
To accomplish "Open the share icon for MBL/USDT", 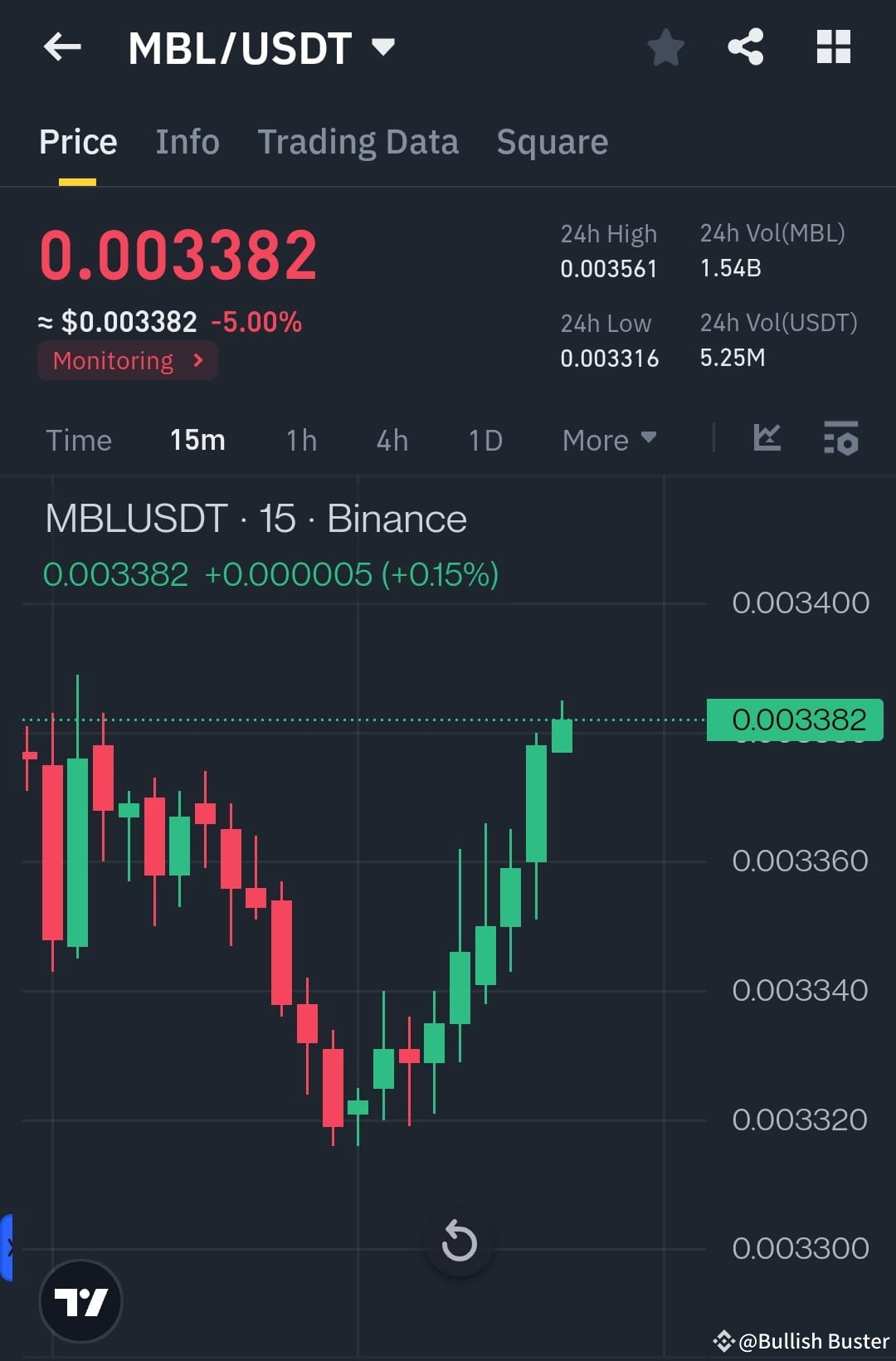I will (746, 47).
